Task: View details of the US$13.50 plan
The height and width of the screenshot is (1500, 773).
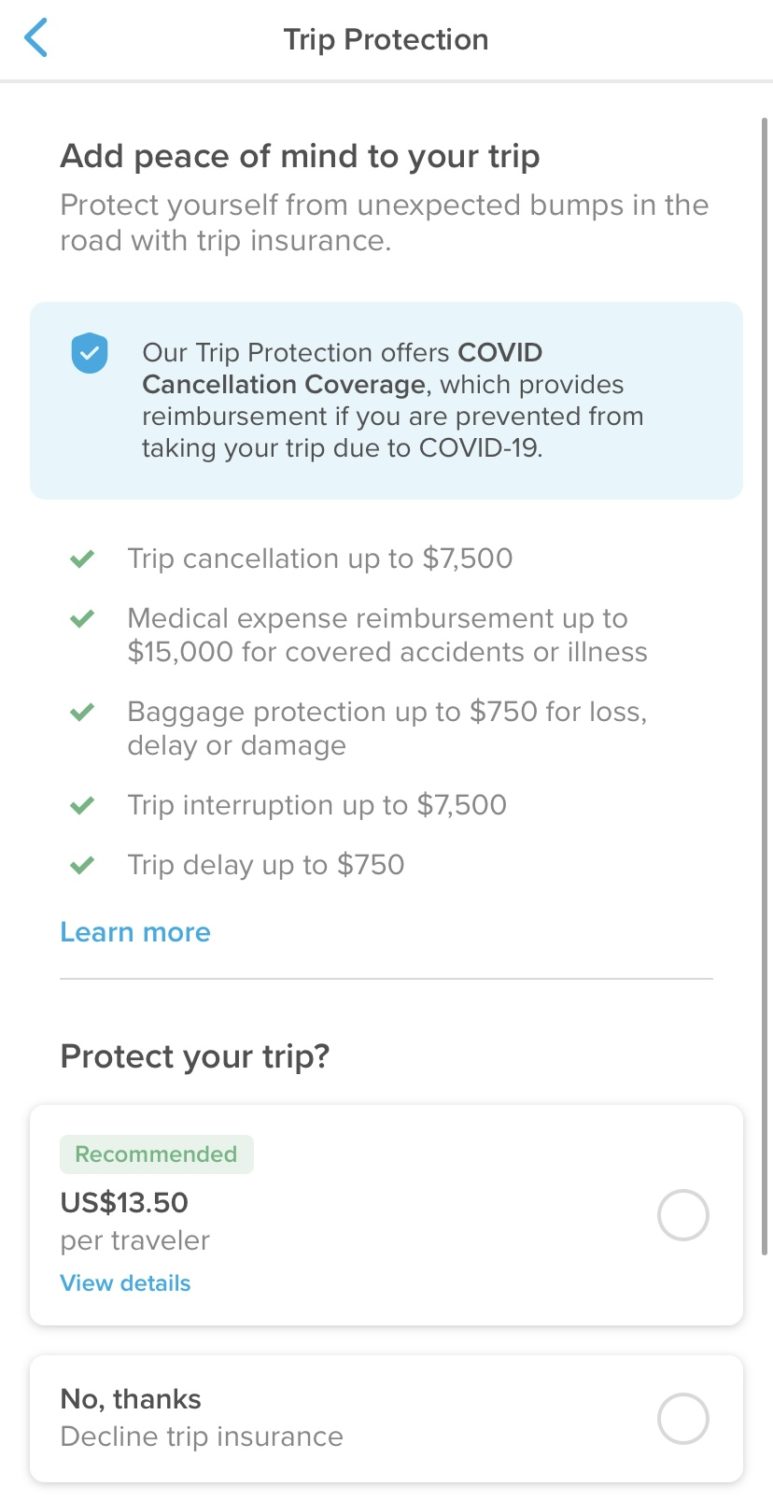Action: 125,1282
